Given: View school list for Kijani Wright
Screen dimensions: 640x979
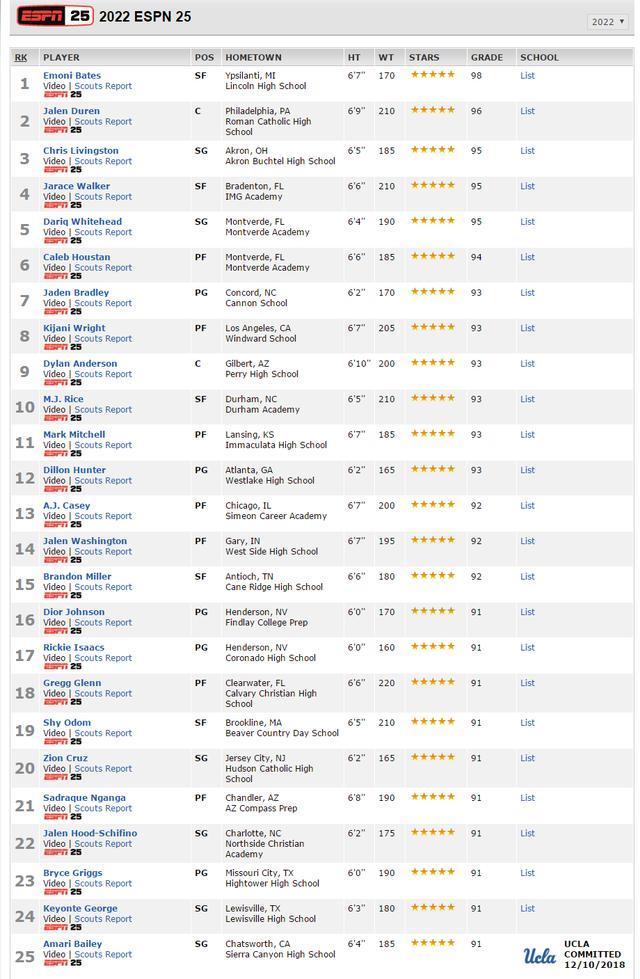Looking at the screenshot, I should pos(527,328).
